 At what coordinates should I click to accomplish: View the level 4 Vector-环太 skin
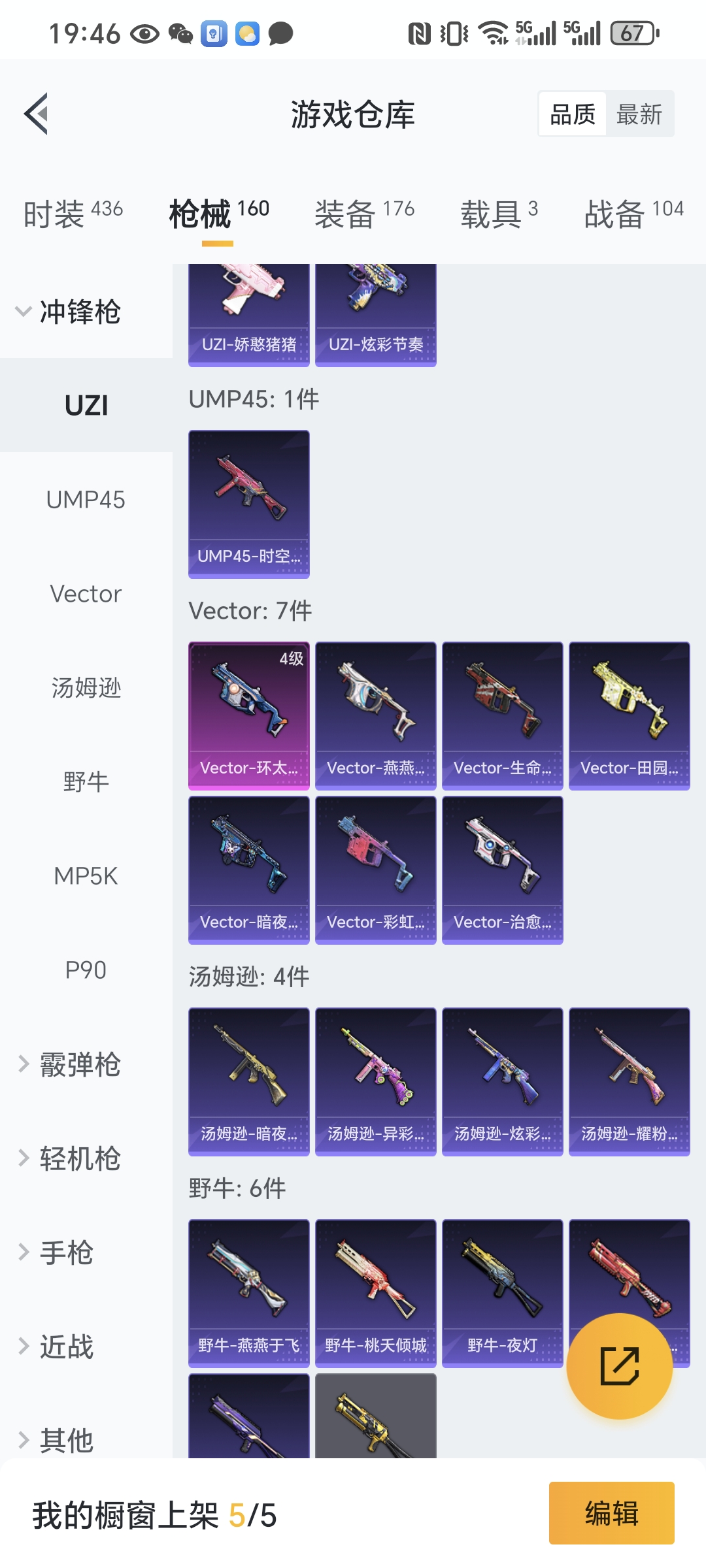pyautogui.click(x=249, y=715)
